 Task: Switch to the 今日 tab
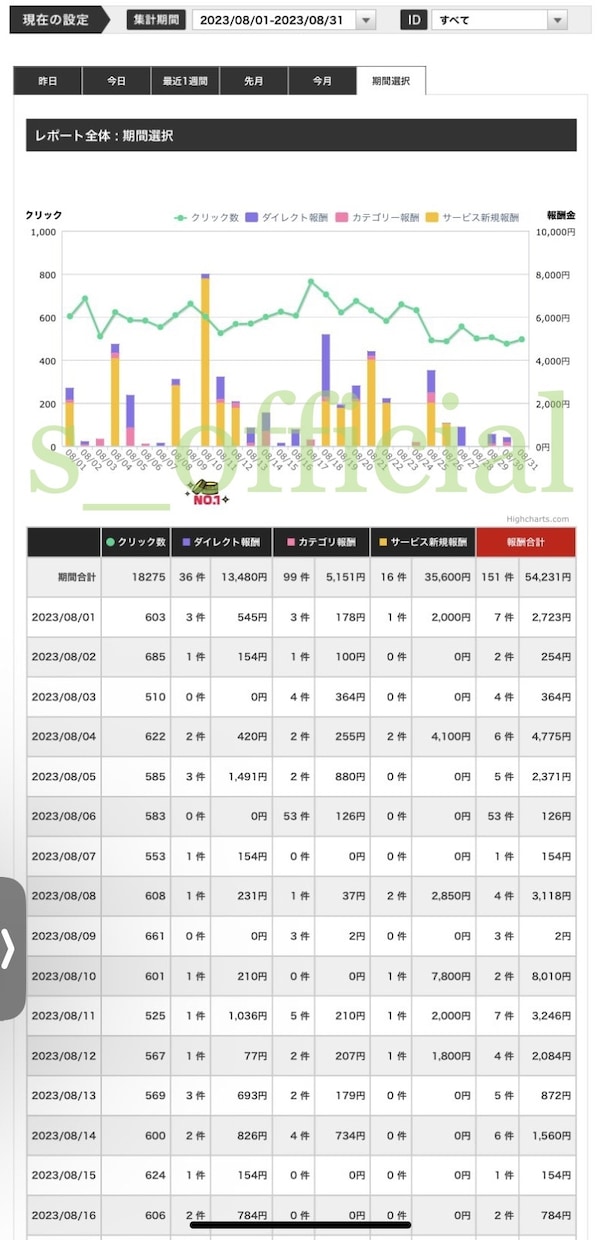tap(116, 81)
